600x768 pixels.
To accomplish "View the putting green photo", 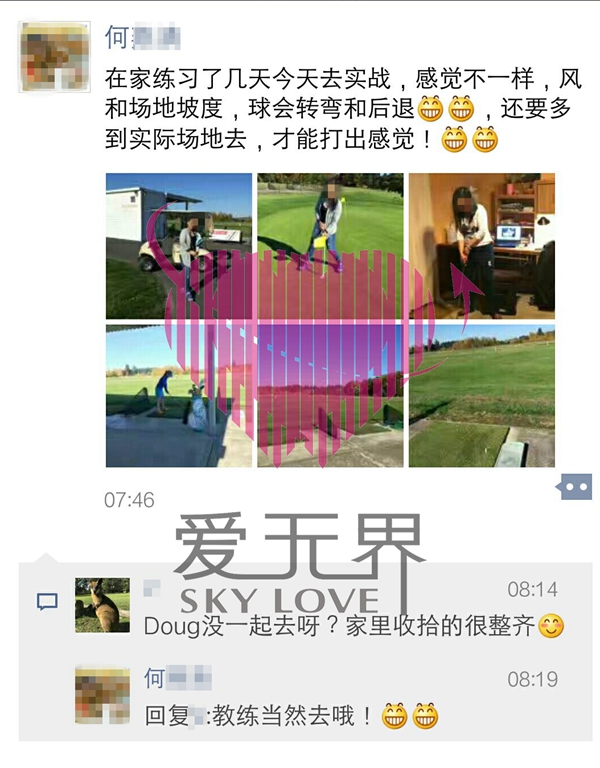I will (x=330, y=246).
